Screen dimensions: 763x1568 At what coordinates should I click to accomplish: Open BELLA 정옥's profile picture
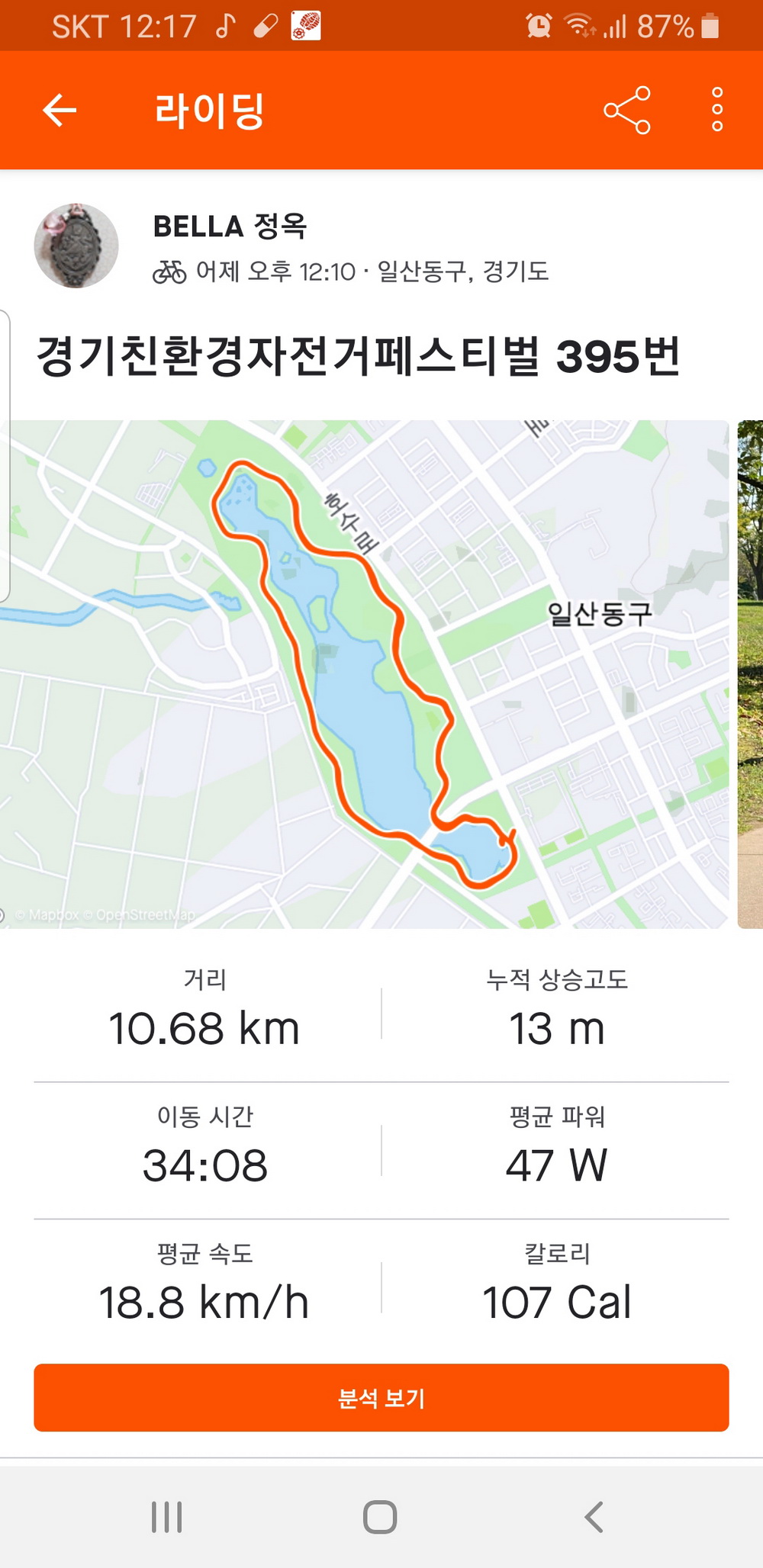coord(76,246)
